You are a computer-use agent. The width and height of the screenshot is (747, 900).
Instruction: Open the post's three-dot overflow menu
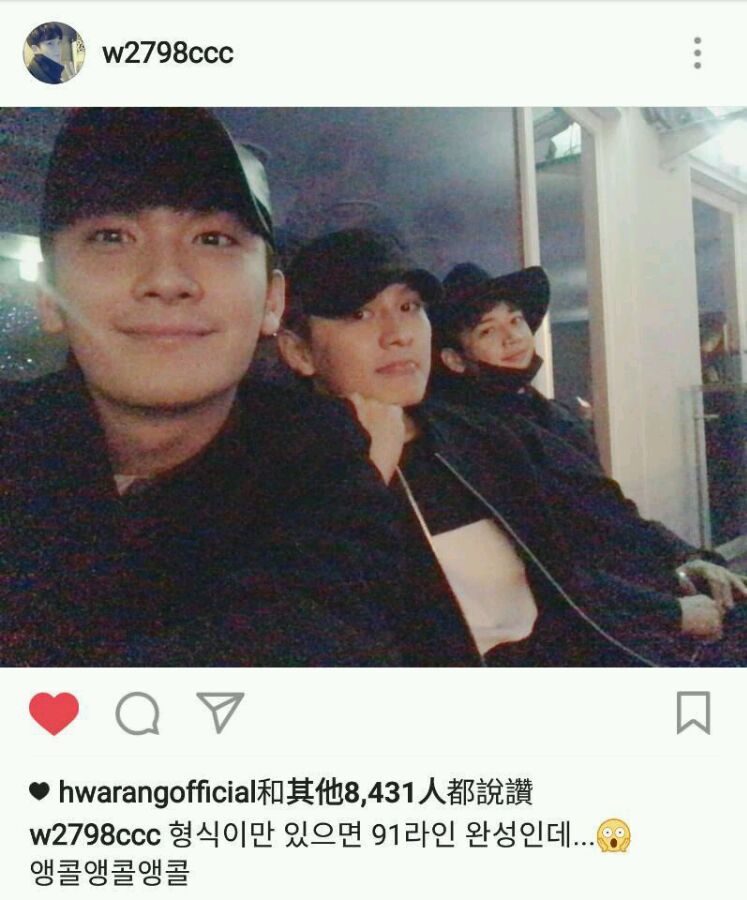pos(697,53)
